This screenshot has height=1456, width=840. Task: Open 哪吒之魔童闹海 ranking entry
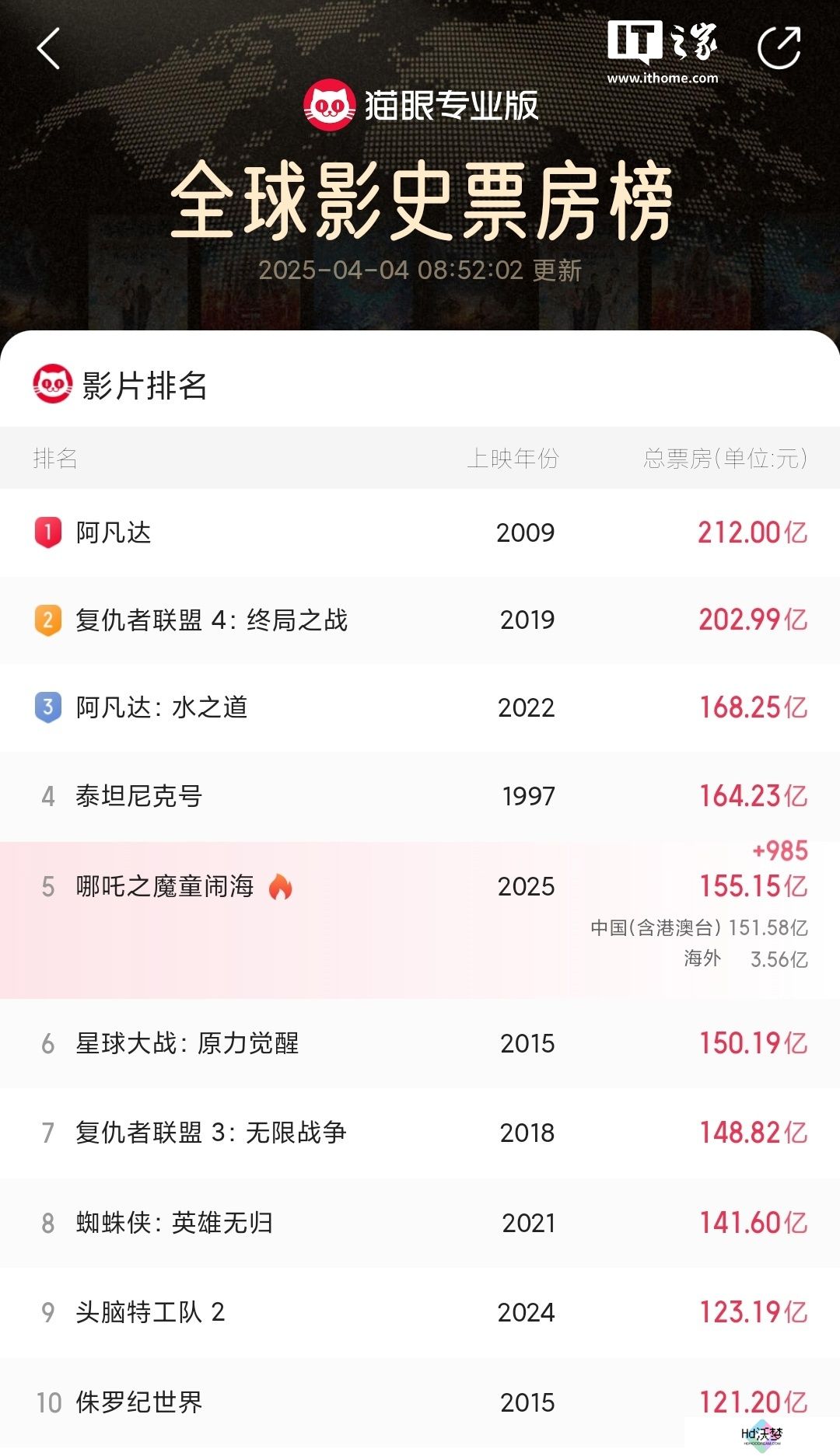(x=420, y=920)
